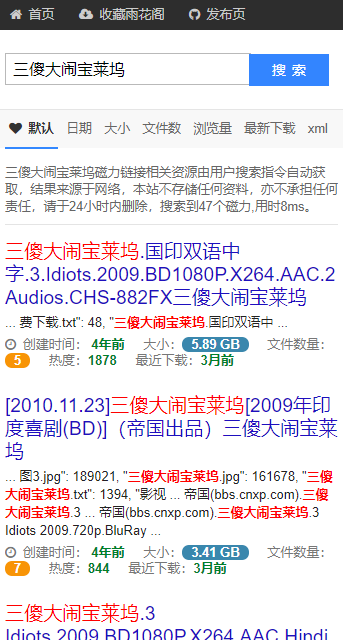The width and height of the screenshot is (360, 640).
Task: Open result 3 Idiots 2009 X264 AAC Hindi
Action: tap(167, 622)
